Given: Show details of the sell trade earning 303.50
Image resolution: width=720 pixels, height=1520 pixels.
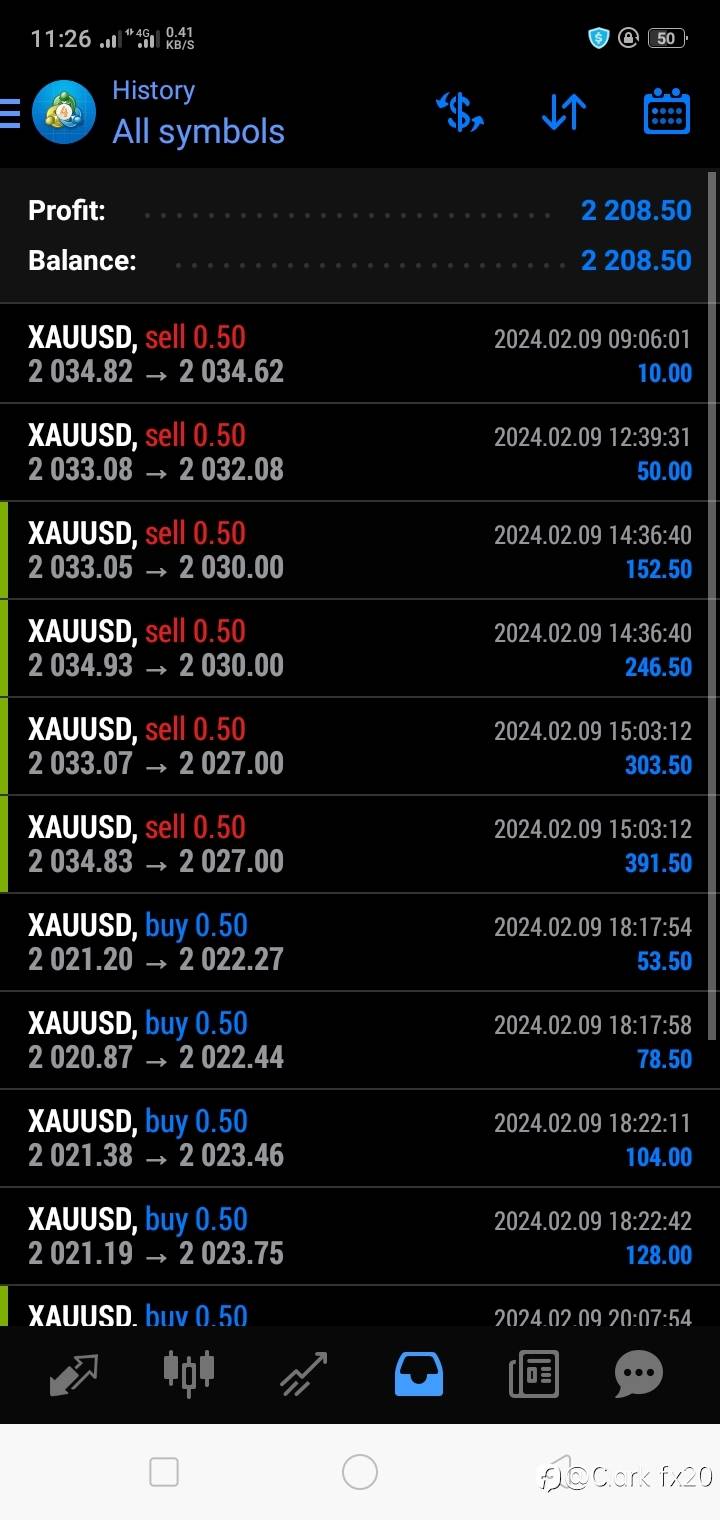Looking at the screenshot, I should click(360, 746).
